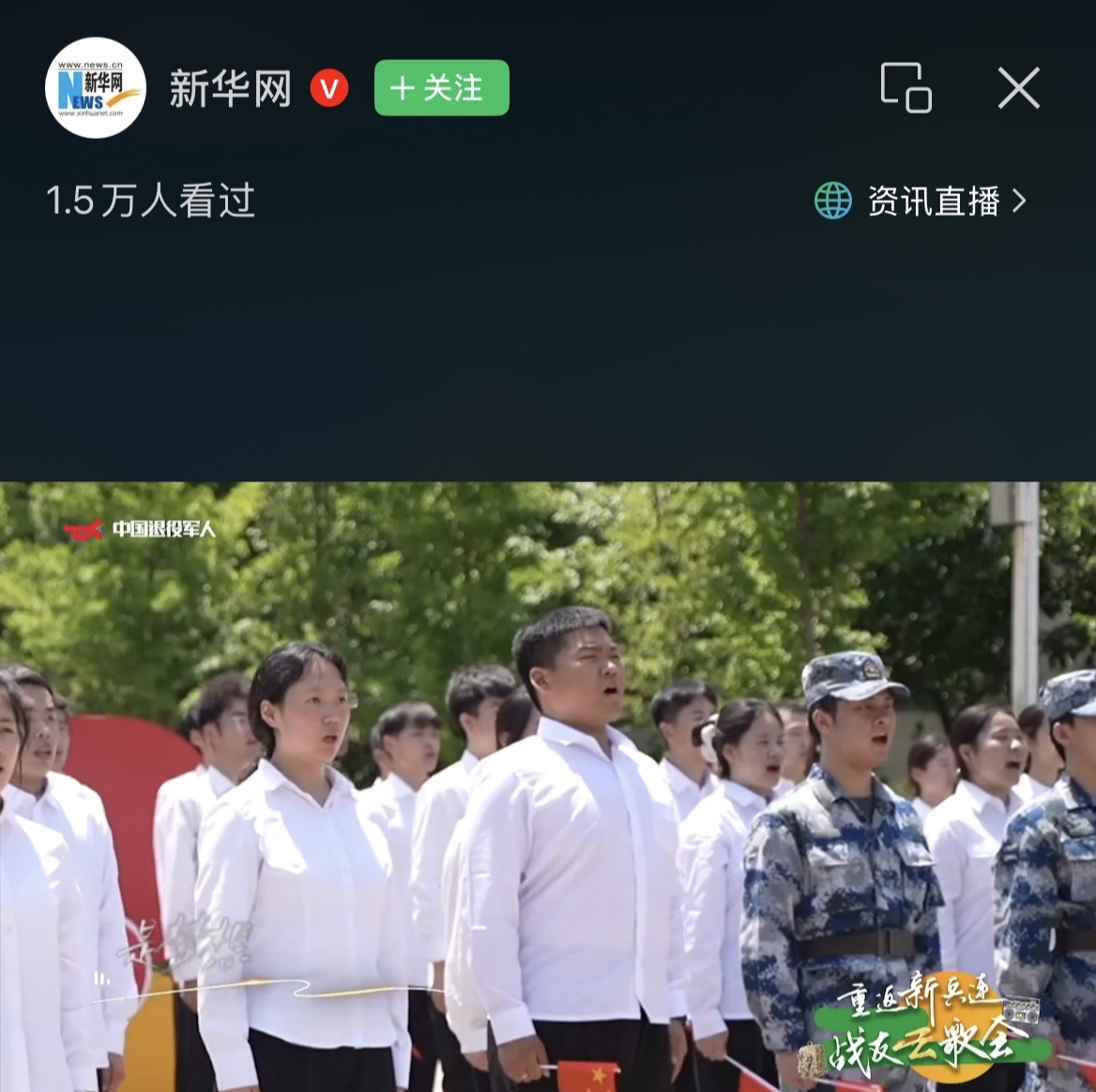Tap the live video player
Viewport: 1096px width, 1092px height.
tap(548, 786)
